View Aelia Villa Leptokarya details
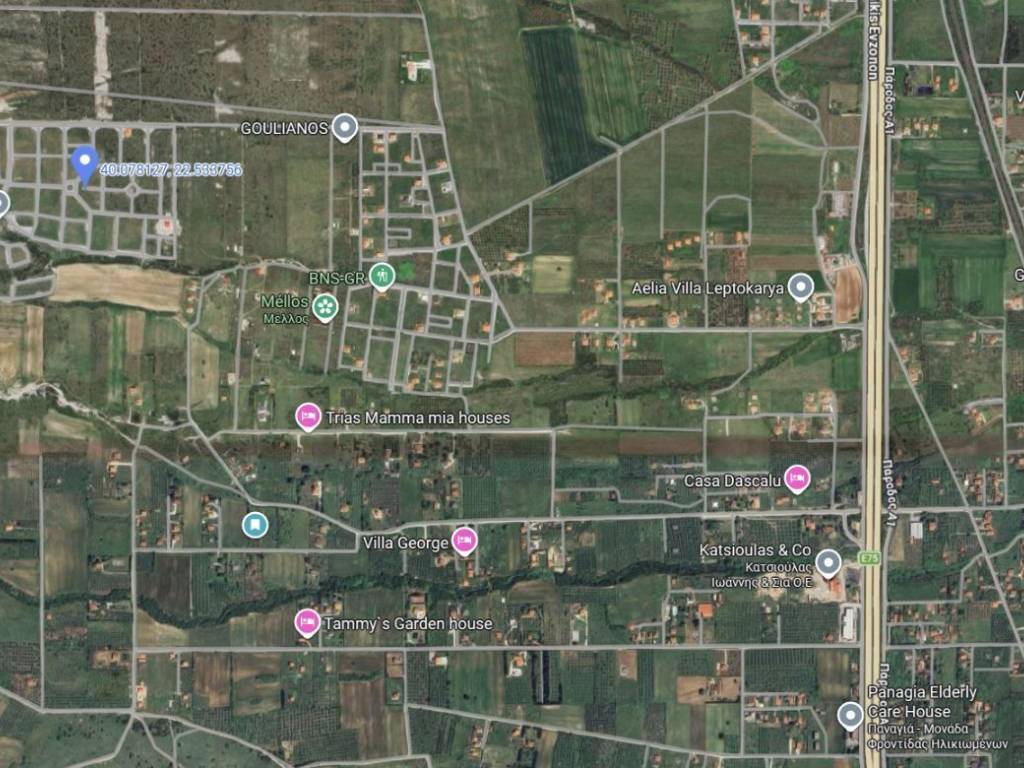This screenshot has width=1024, height=768. pos(800,289)
